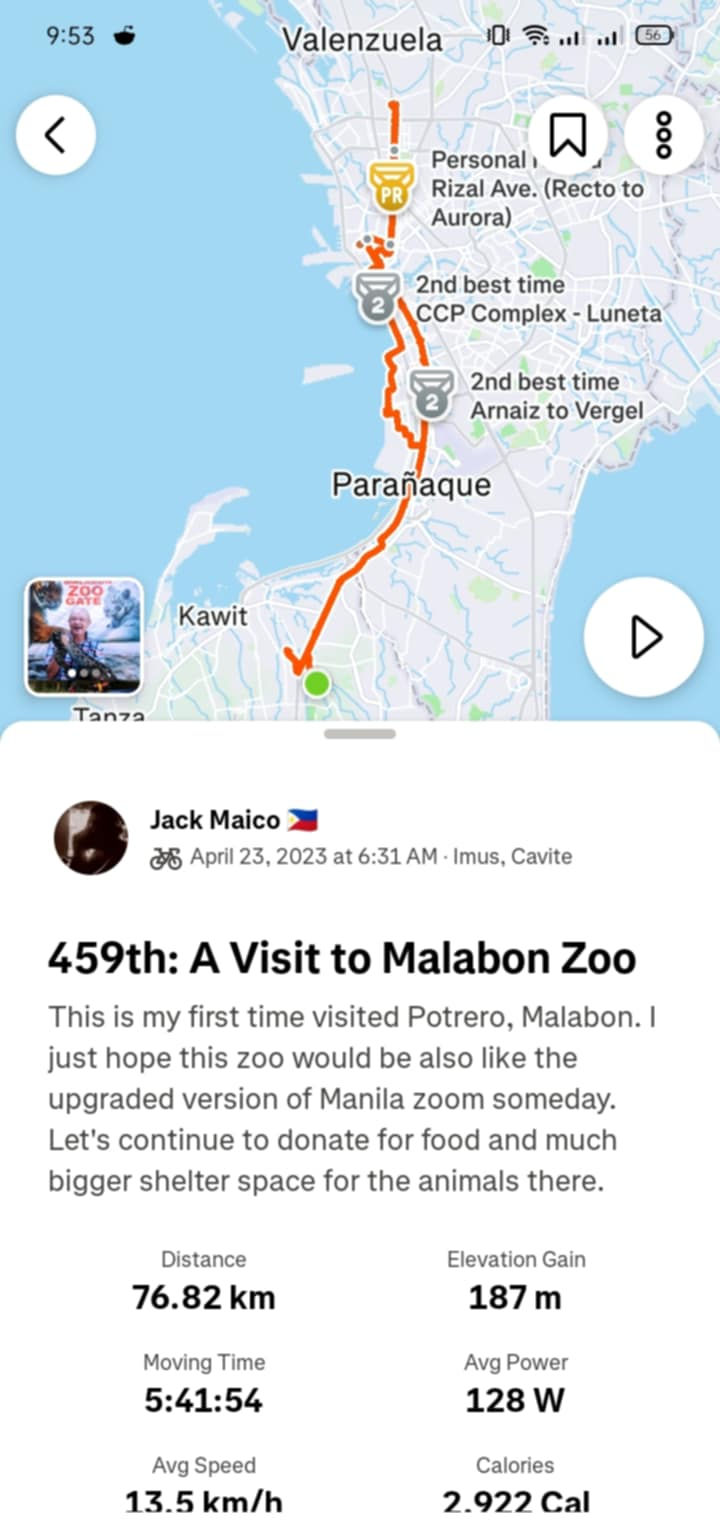Bookmark this activity
The height and width of the screenshot is (1536, 720).
coord(568,135)
